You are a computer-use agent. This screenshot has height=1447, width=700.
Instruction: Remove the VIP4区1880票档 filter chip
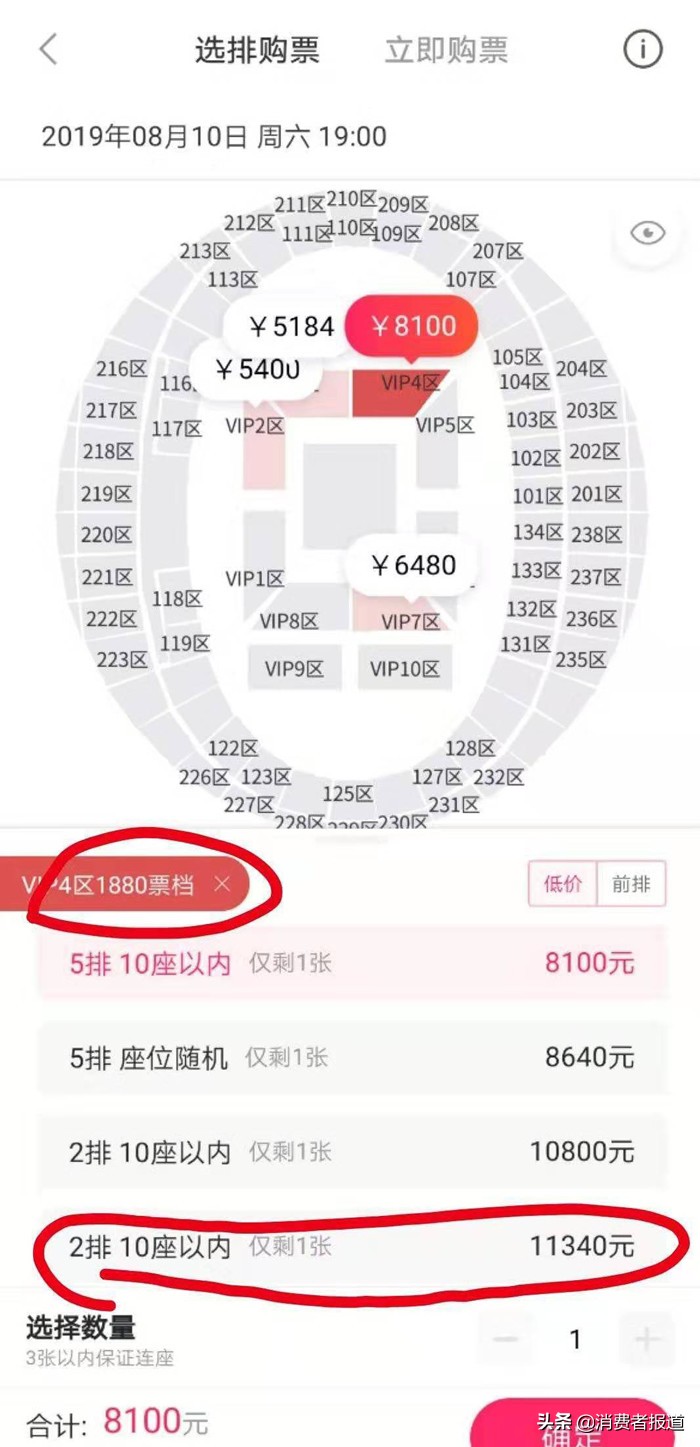(222, 884)
